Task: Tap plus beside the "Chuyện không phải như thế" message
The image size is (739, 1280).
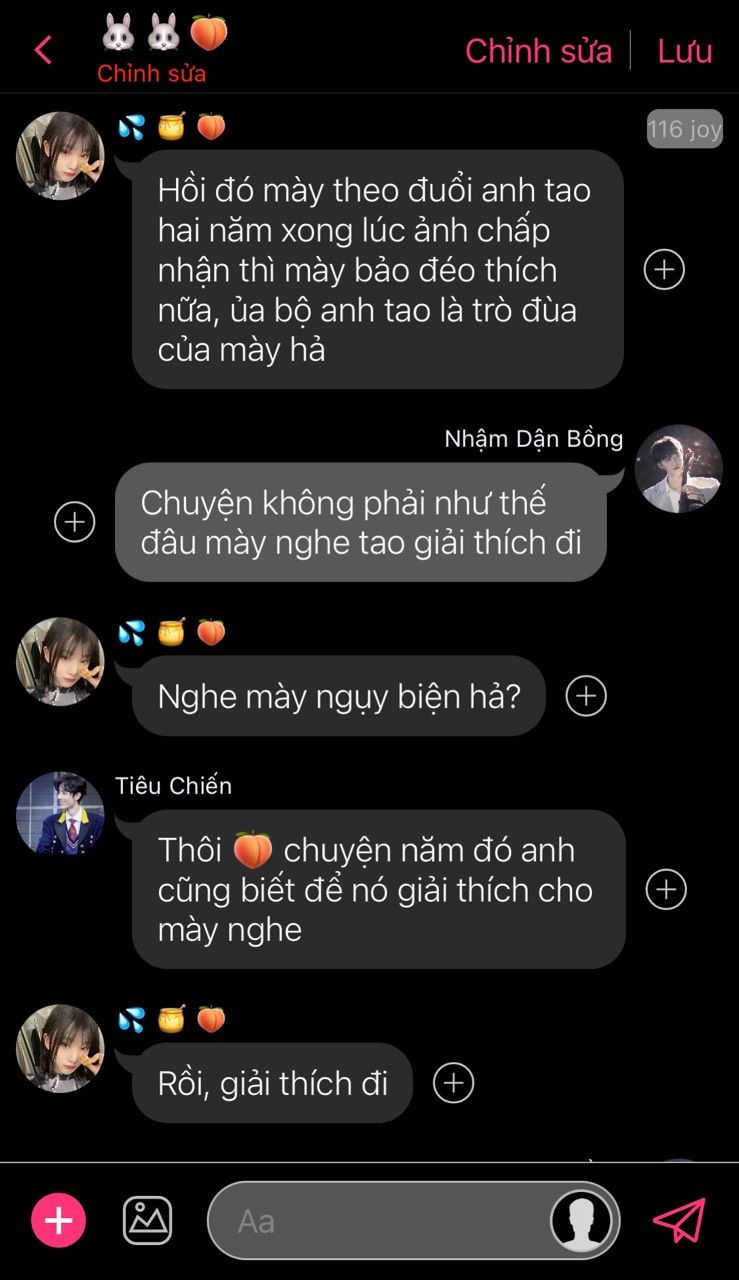Action: pos(74,522)
